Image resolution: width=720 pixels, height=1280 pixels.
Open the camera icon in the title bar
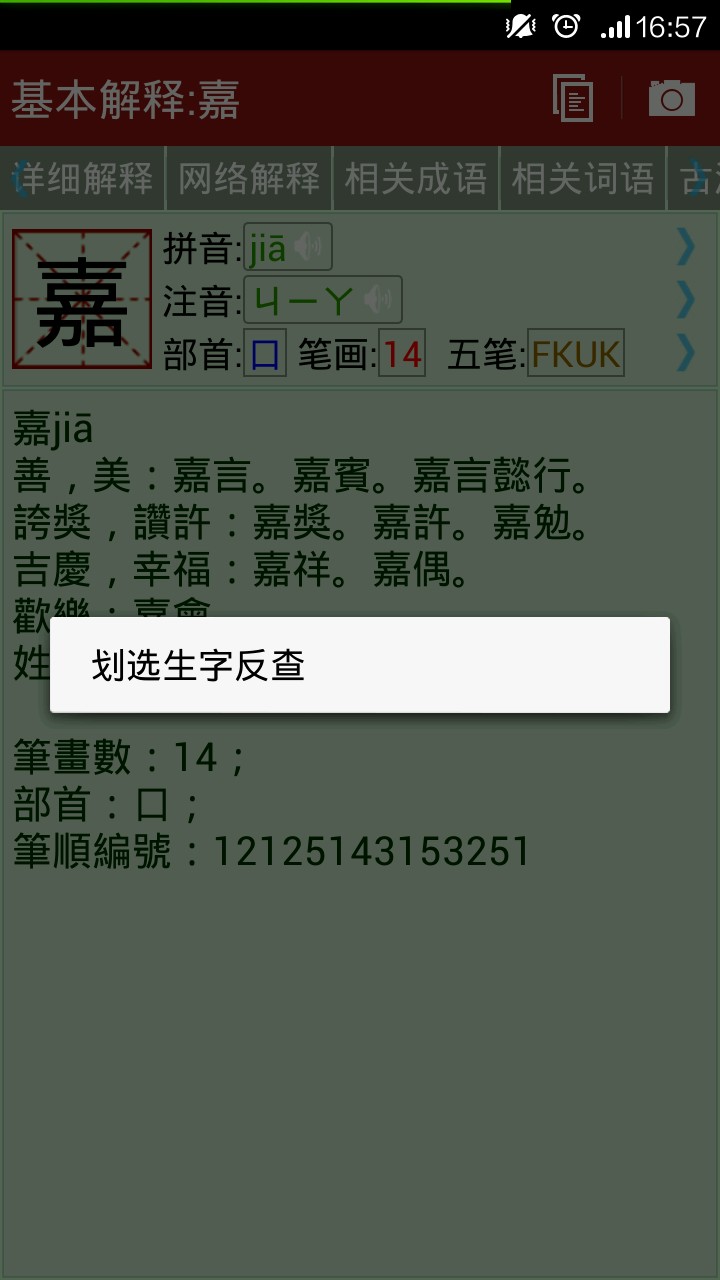671,99
